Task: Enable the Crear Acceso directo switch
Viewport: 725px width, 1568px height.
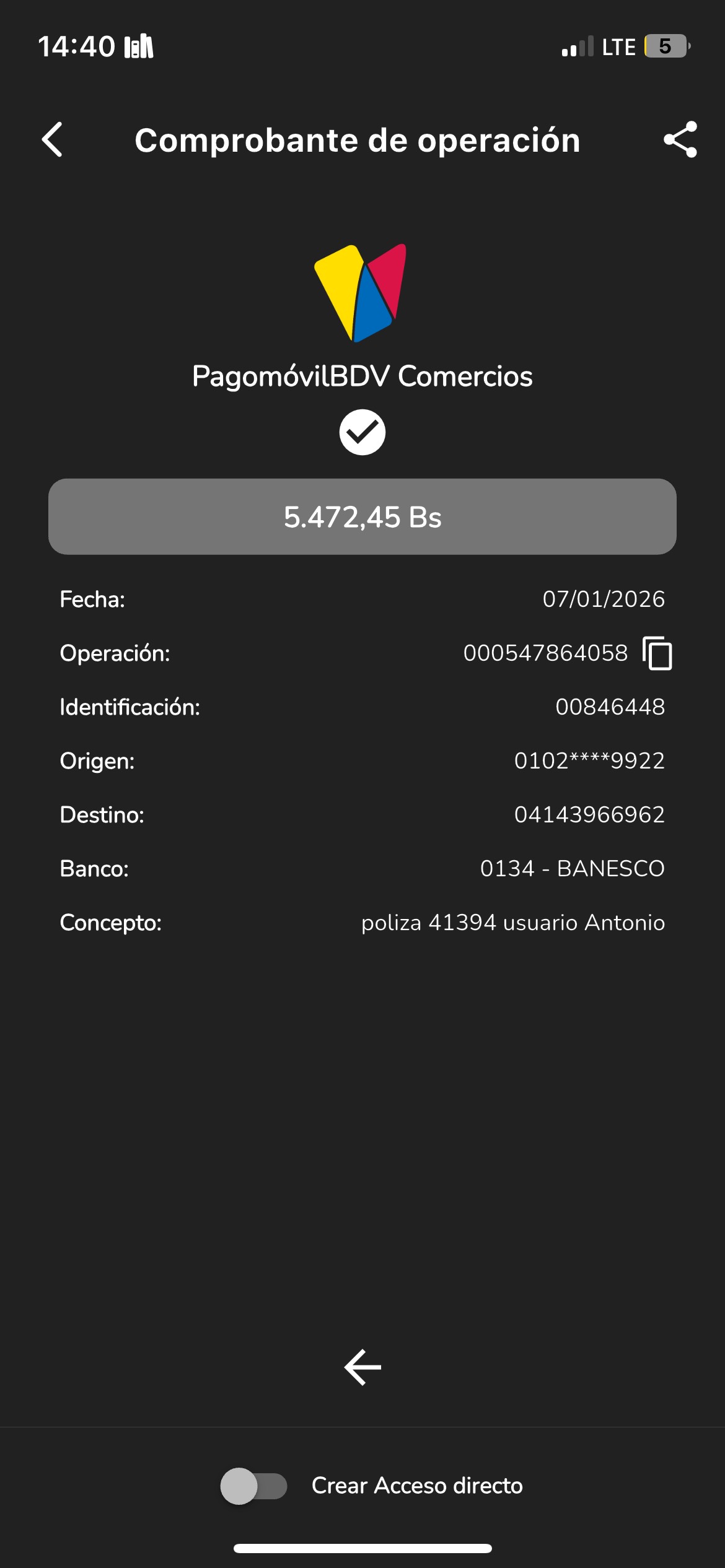Action: tap(254, 1486)
